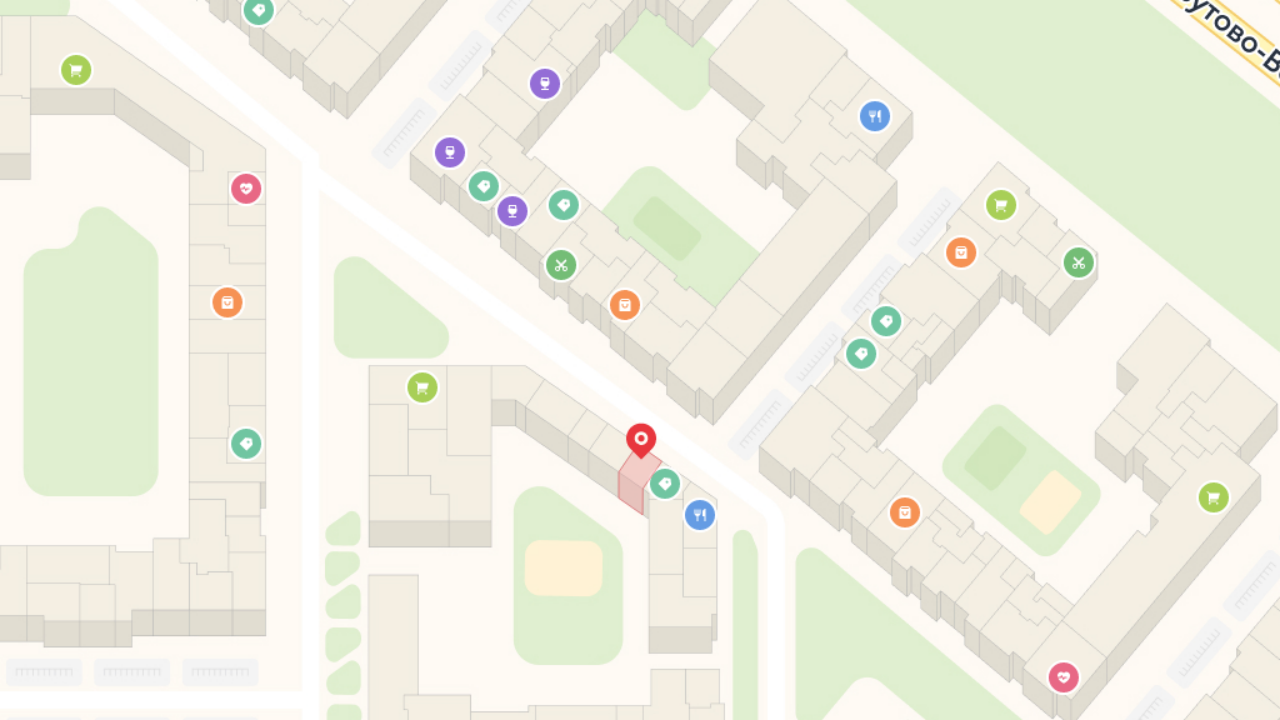The image size is (1280, 720).
Task: Tap the red location pin marker
Action: [641, 440]
